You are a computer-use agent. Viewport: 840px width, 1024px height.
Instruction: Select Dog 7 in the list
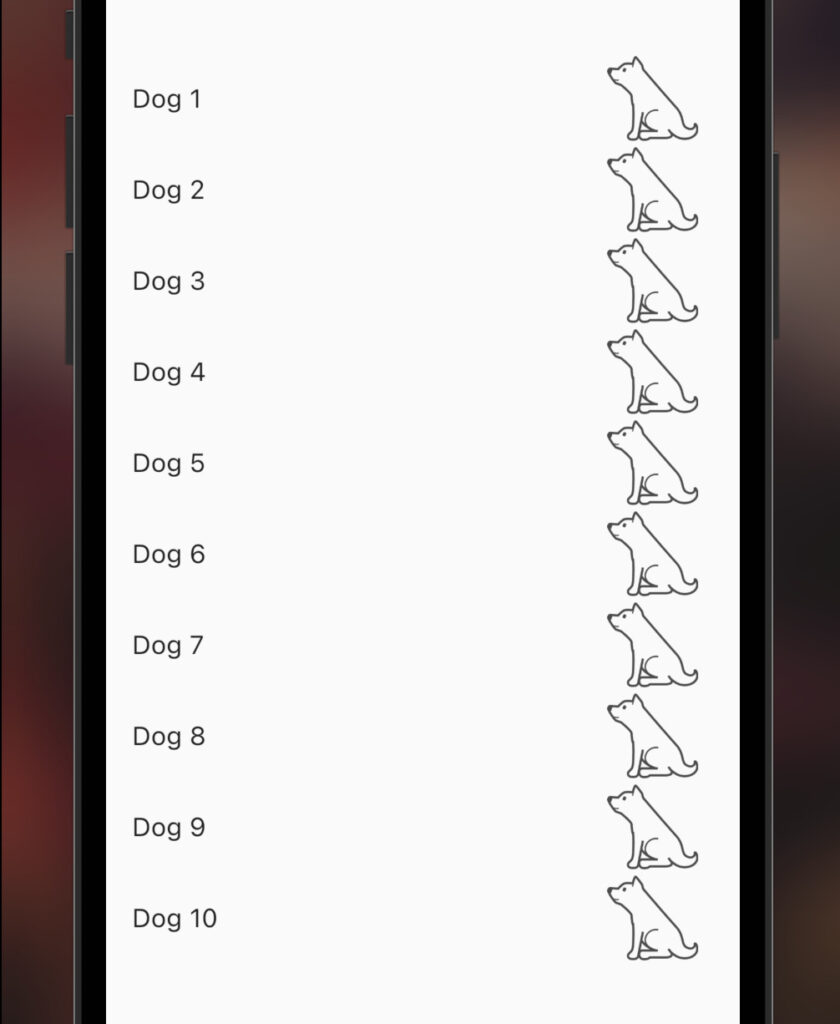coord(168,645)
